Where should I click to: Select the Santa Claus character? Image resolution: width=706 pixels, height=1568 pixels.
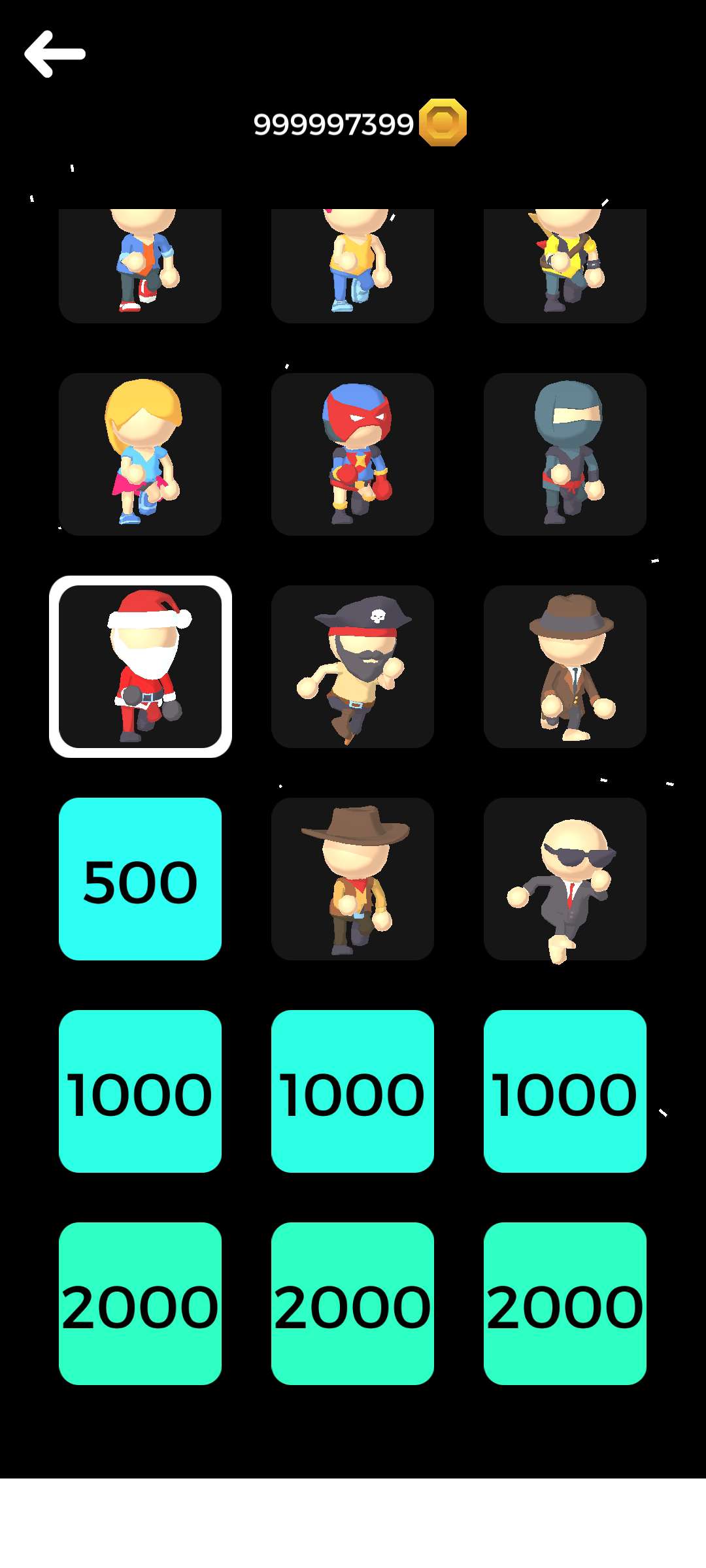[x=140, y=666]
